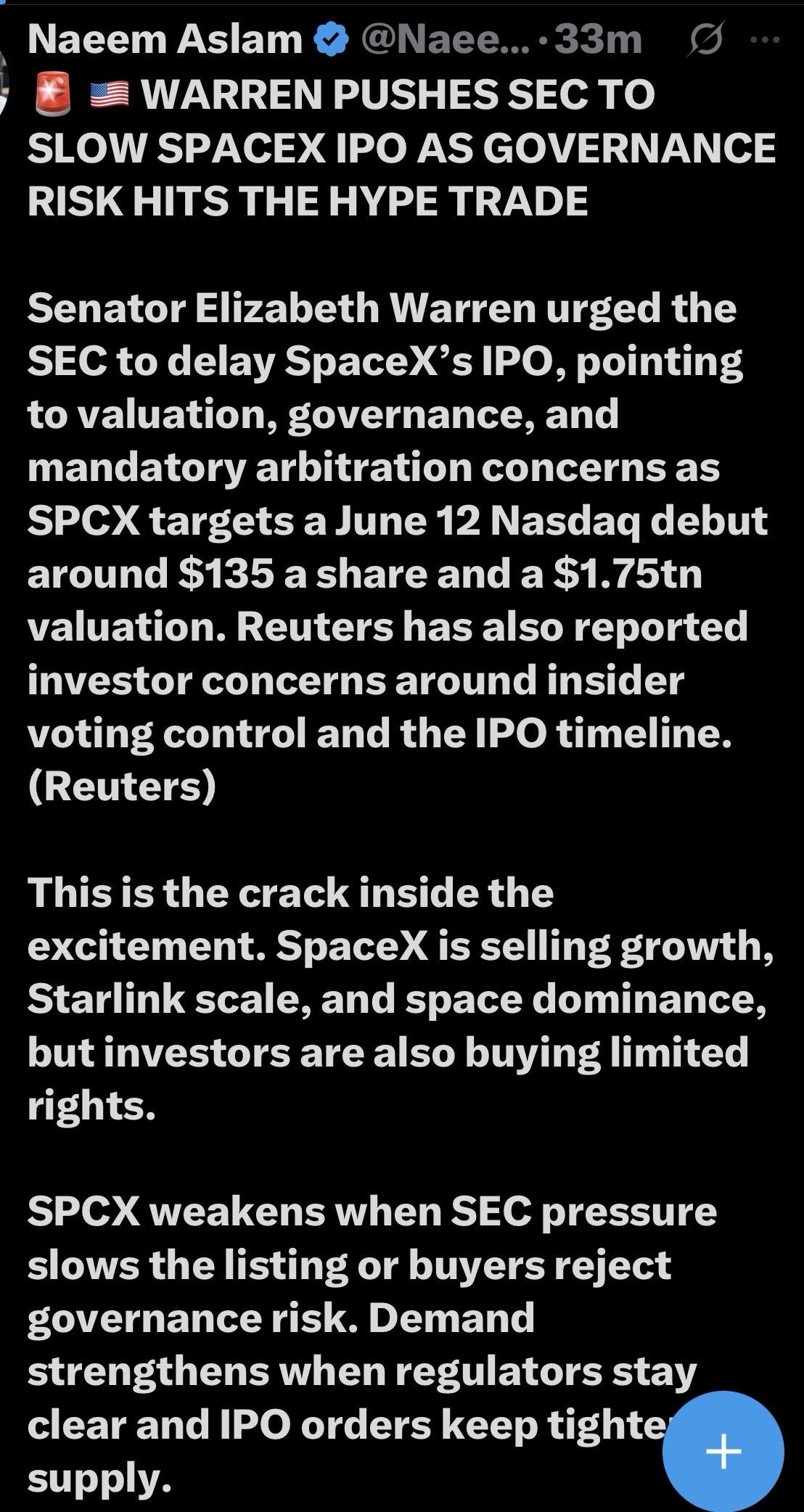
Task: Compose a new post with plus button
Action: click(723, 1452)
